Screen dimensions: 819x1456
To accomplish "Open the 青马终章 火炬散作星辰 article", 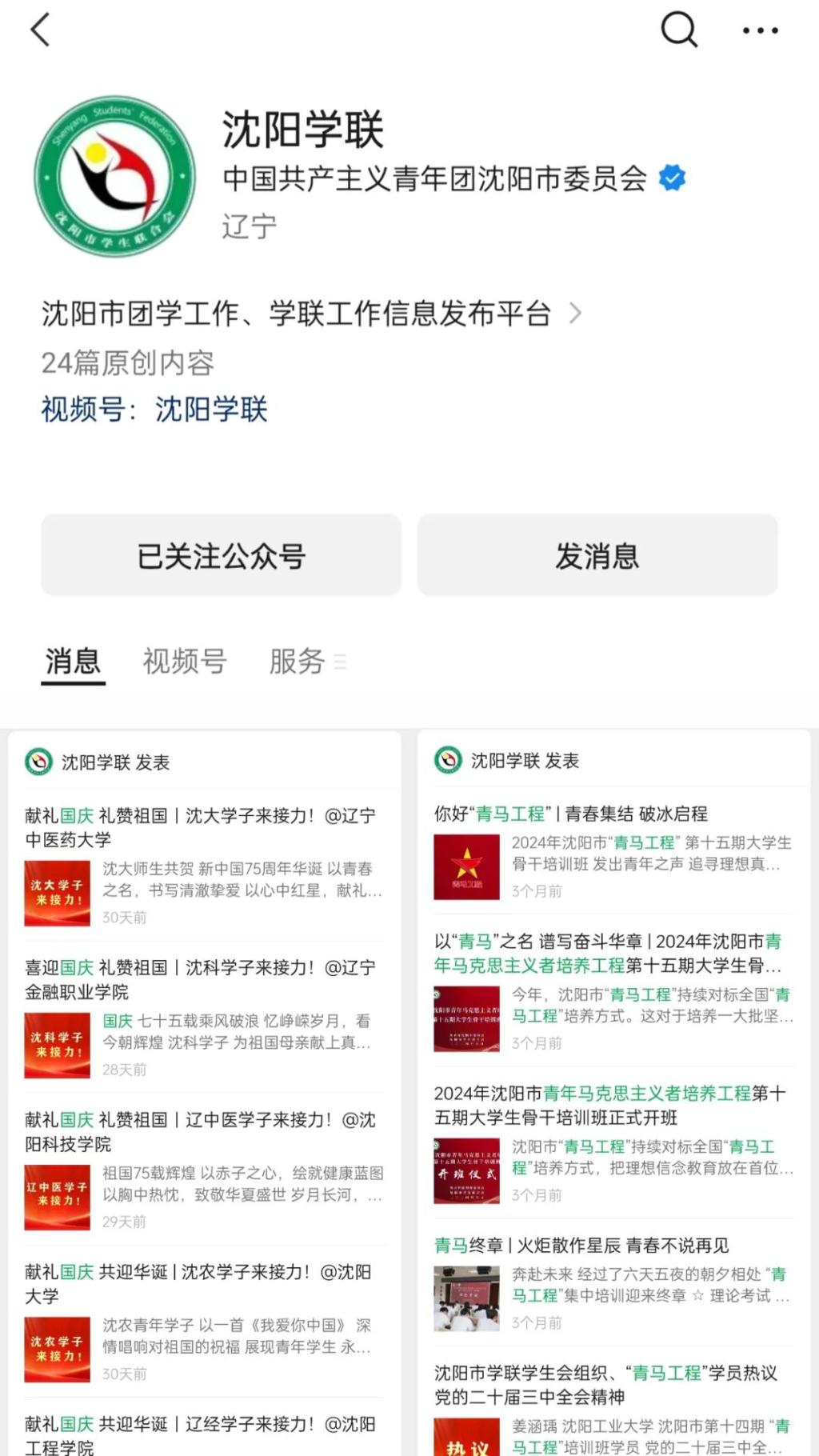I will (x=581, y=1245).
